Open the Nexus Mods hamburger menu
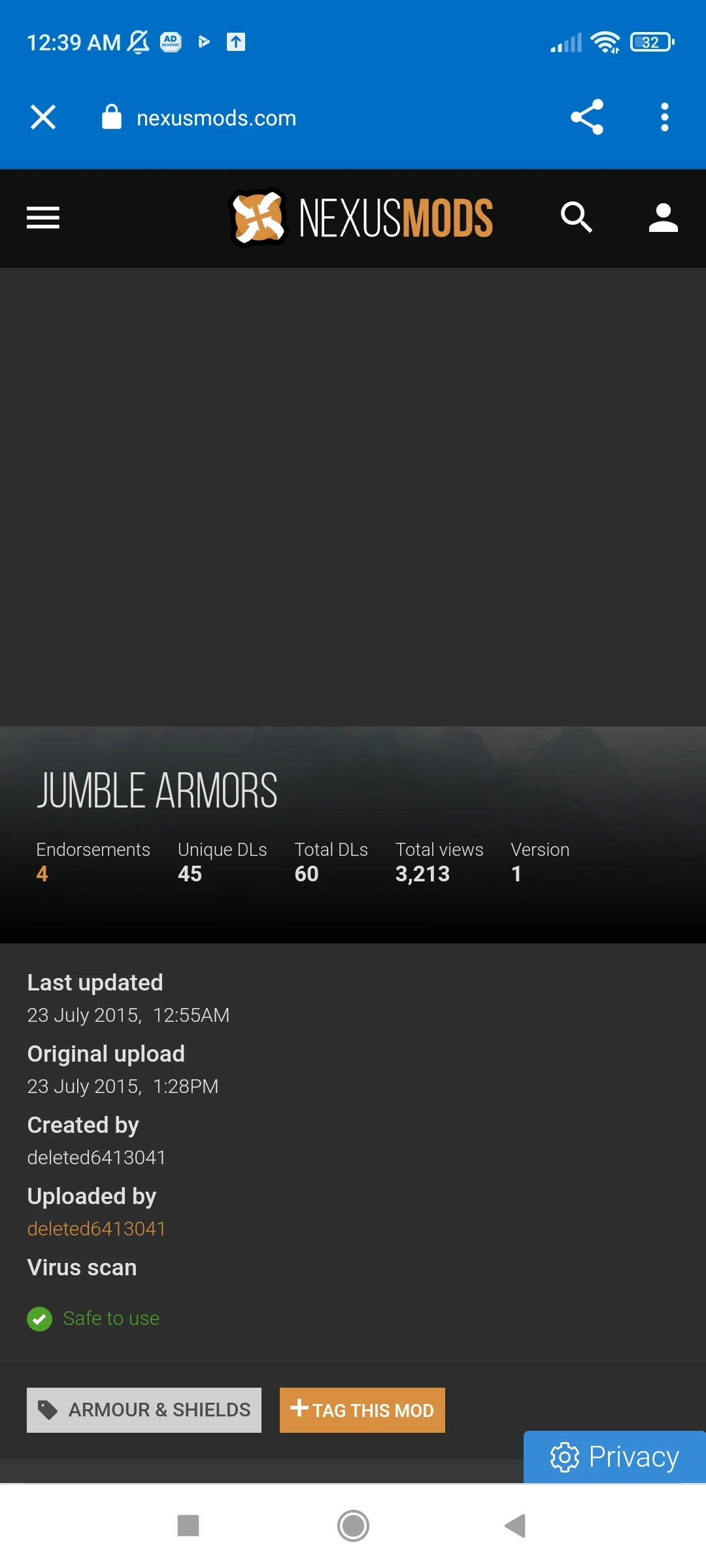The height and width of the screenshot is (1568, 706). pyautogui.click(x=43, y=218)
